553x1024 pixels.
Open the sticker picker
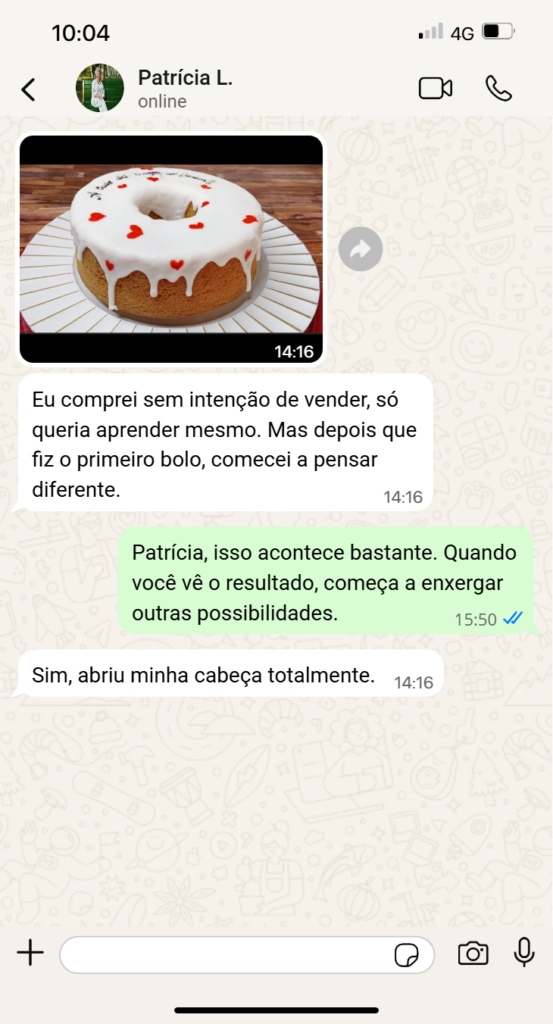click(x=407, y=955)
